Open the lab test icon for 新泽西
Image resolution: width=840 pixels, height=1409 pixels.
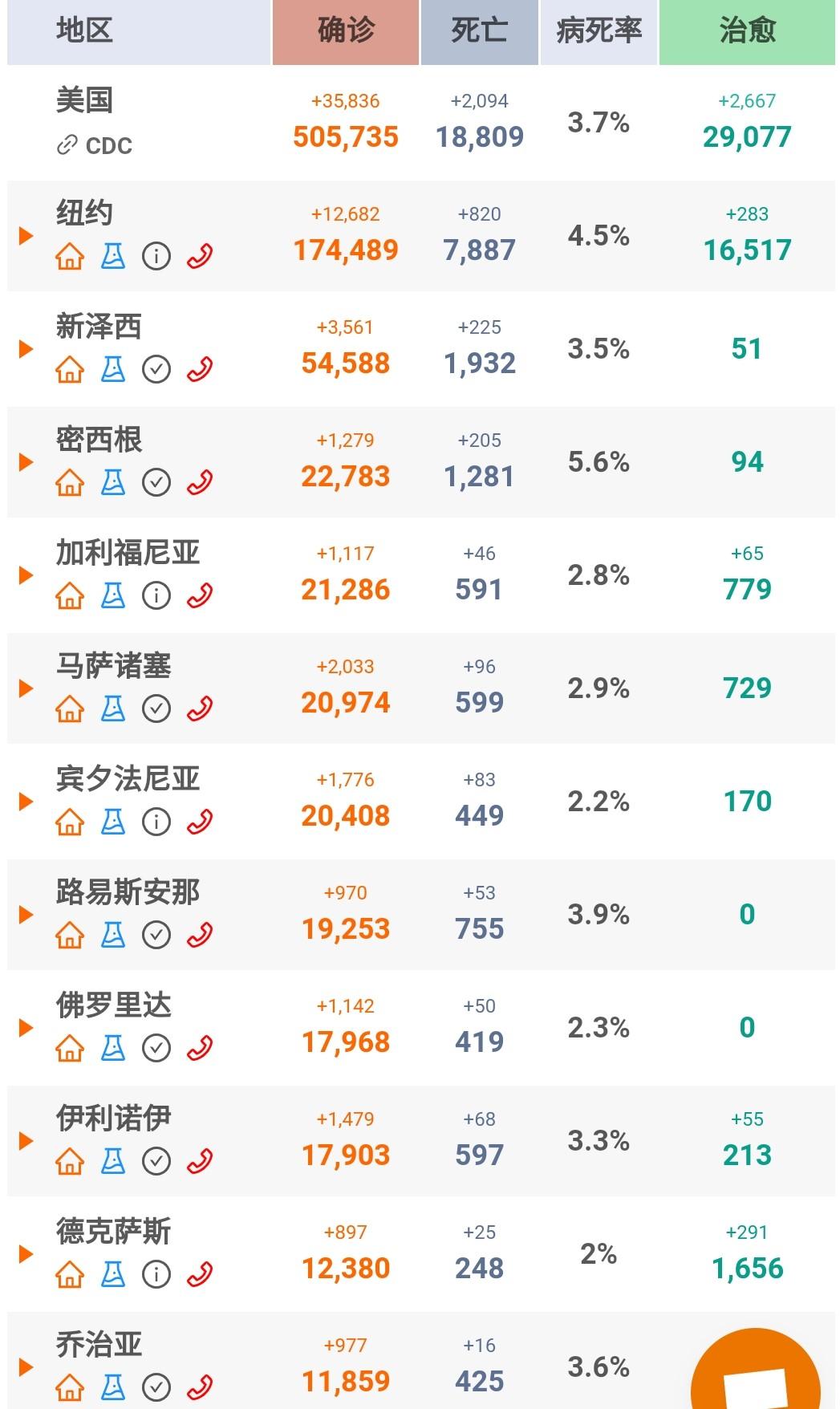click(x=113, y=368)
